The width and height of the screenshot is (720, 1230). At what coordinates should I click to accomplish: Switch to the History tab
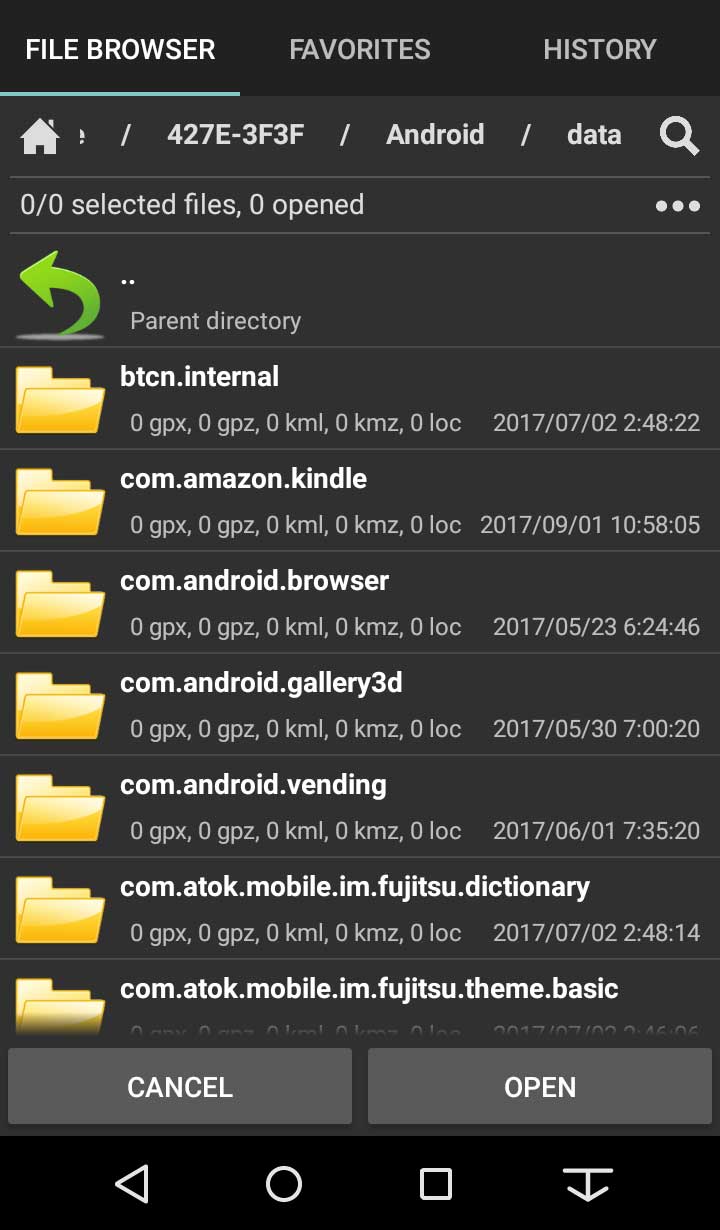click(x=600, y=49)
